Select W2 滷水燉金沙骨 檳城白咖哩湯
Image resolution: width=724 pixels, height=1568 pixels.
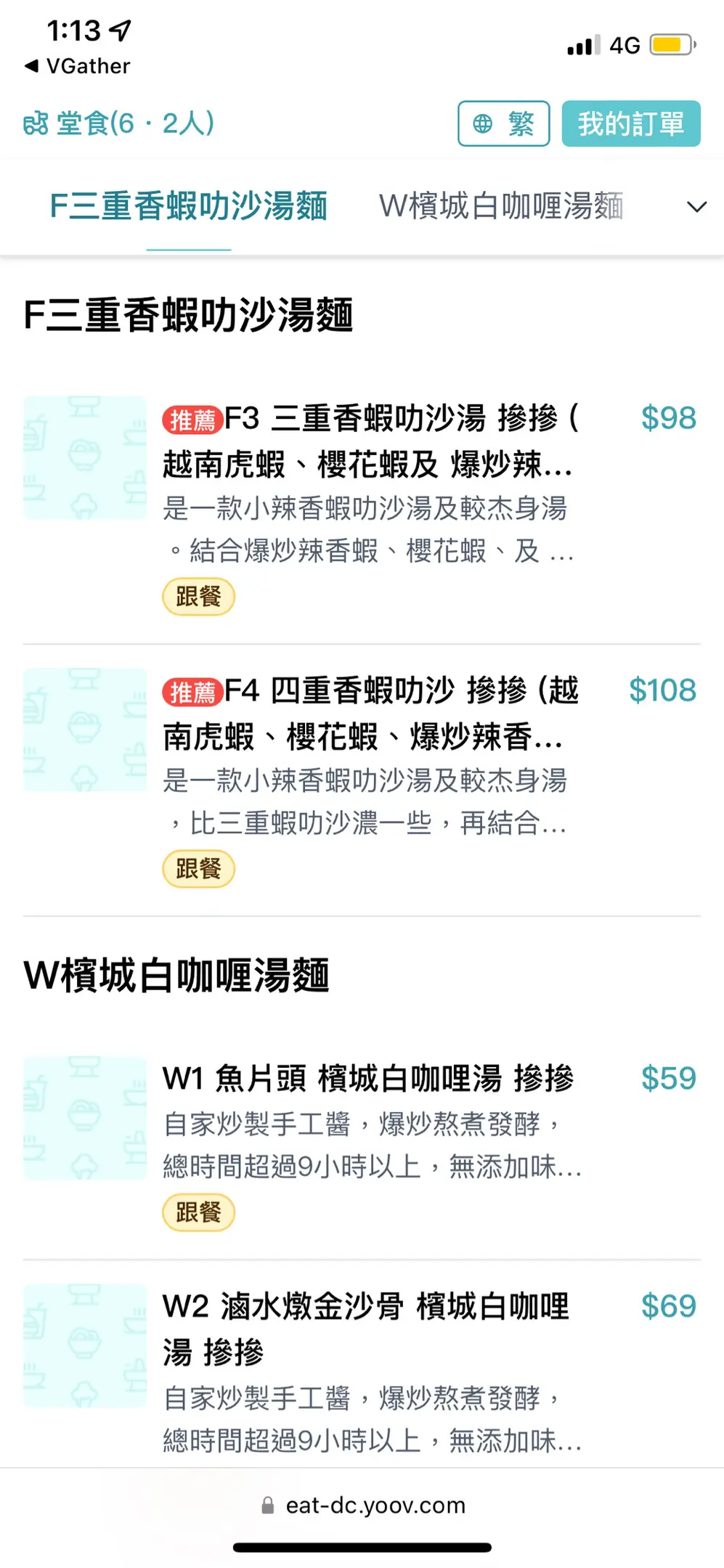point(366,1328)
